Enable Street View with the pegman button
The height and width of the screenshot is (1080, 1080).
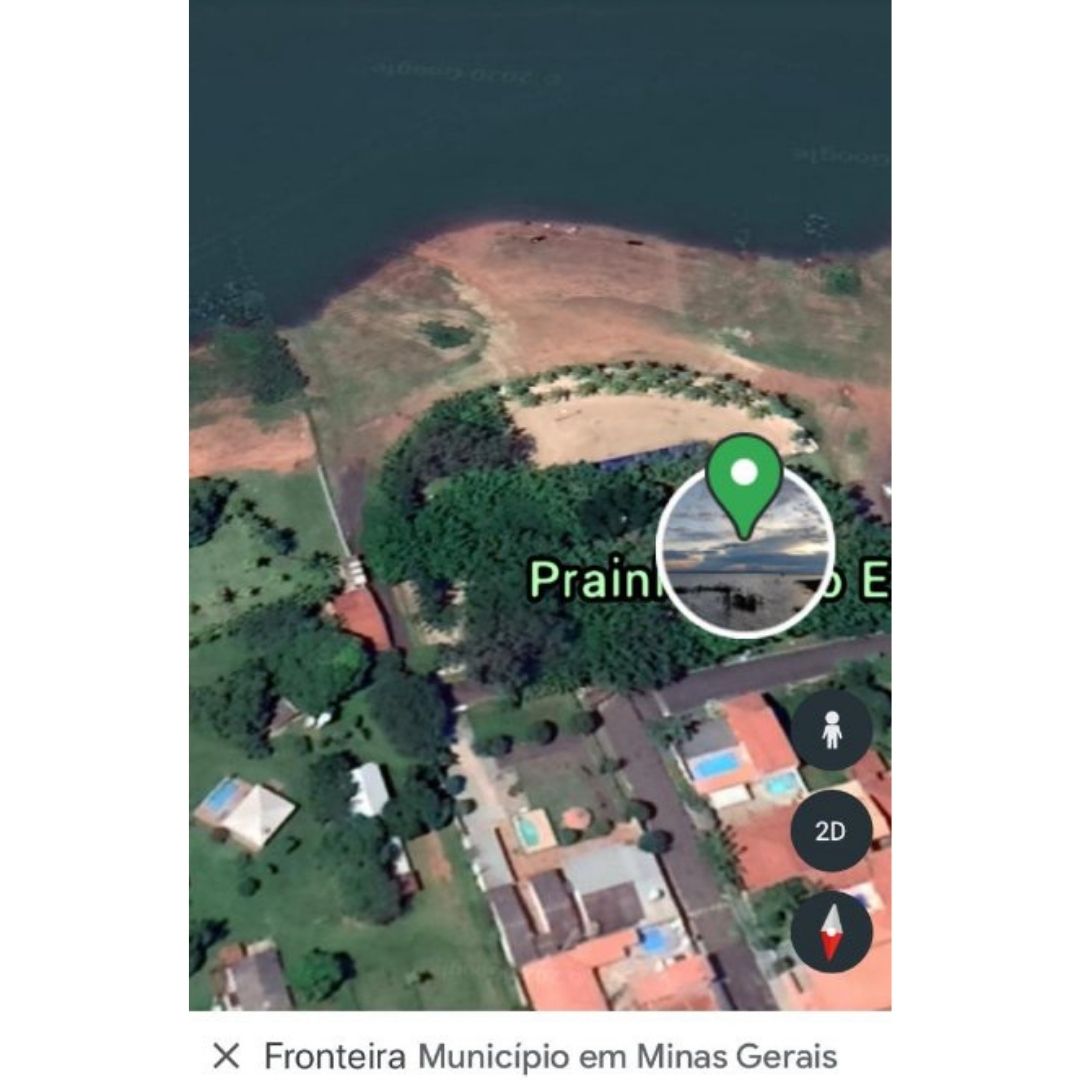click(831, 731)
